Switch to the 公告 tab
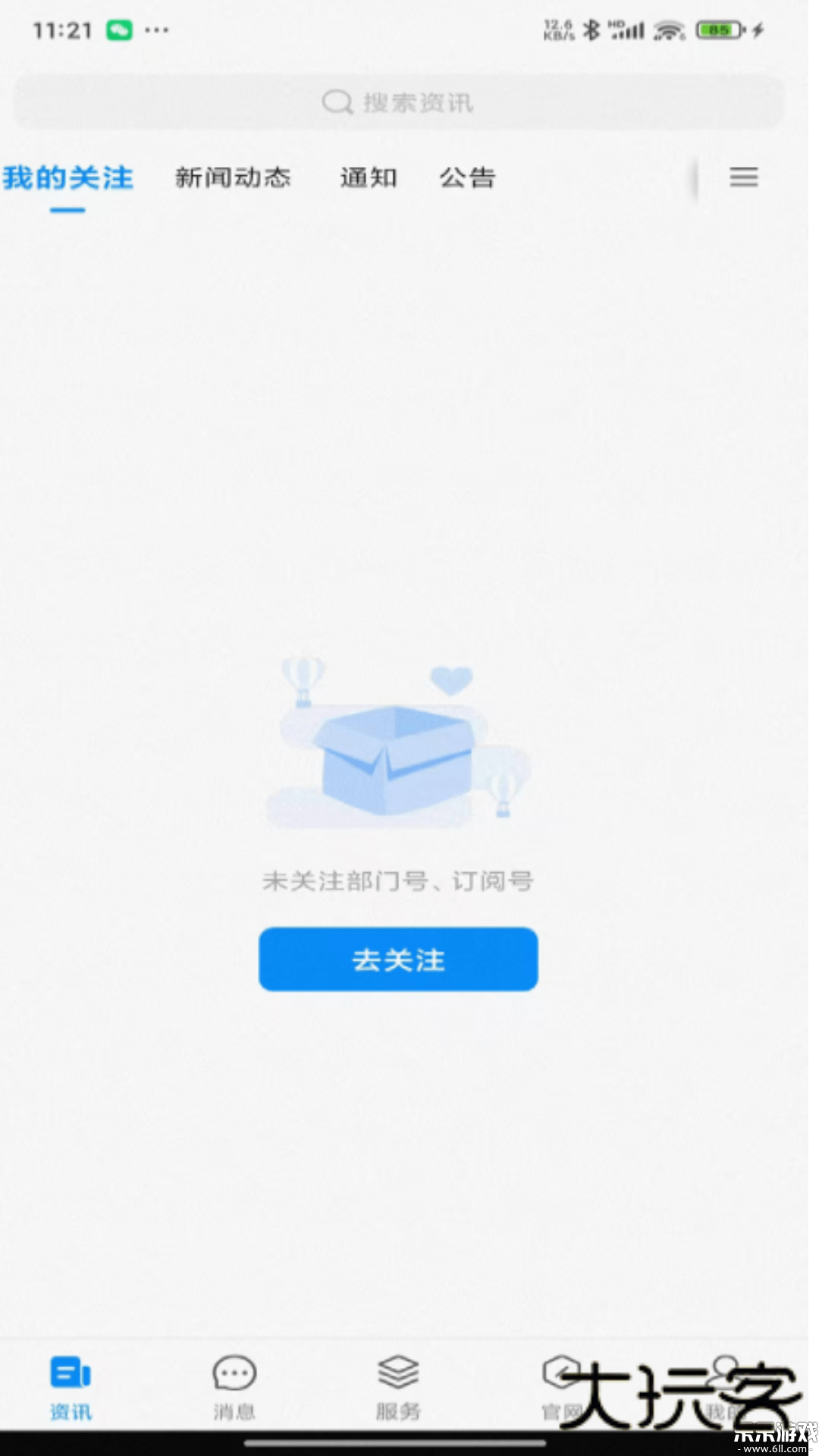Viewport: 819px width, 1456px height. (468, 177)
